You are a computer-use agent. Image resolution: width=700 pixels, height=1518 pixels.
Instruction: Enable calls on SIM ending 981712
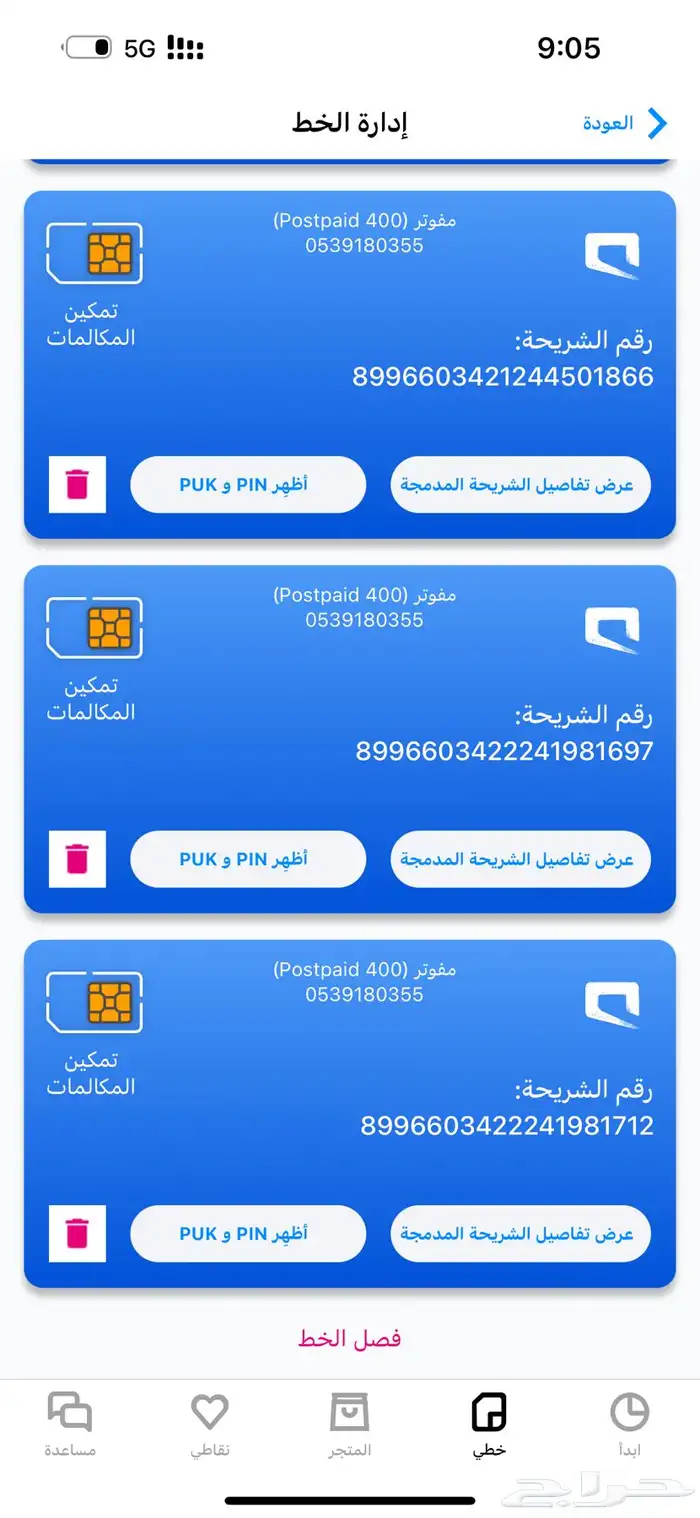pyautogui.click(x=94, y=1034)
